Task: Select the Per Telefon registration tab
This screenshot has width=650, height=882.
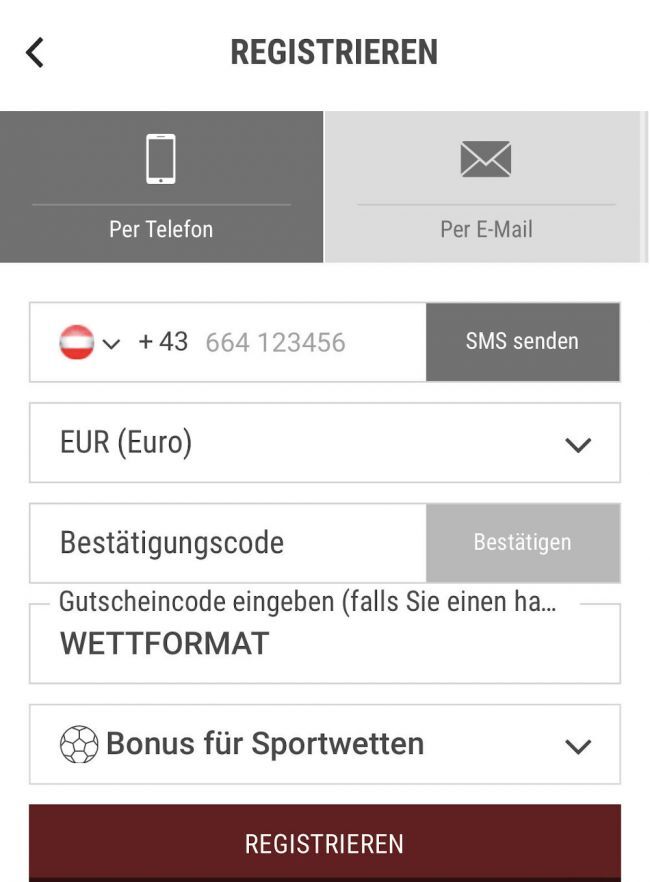Action: (161, 187)
